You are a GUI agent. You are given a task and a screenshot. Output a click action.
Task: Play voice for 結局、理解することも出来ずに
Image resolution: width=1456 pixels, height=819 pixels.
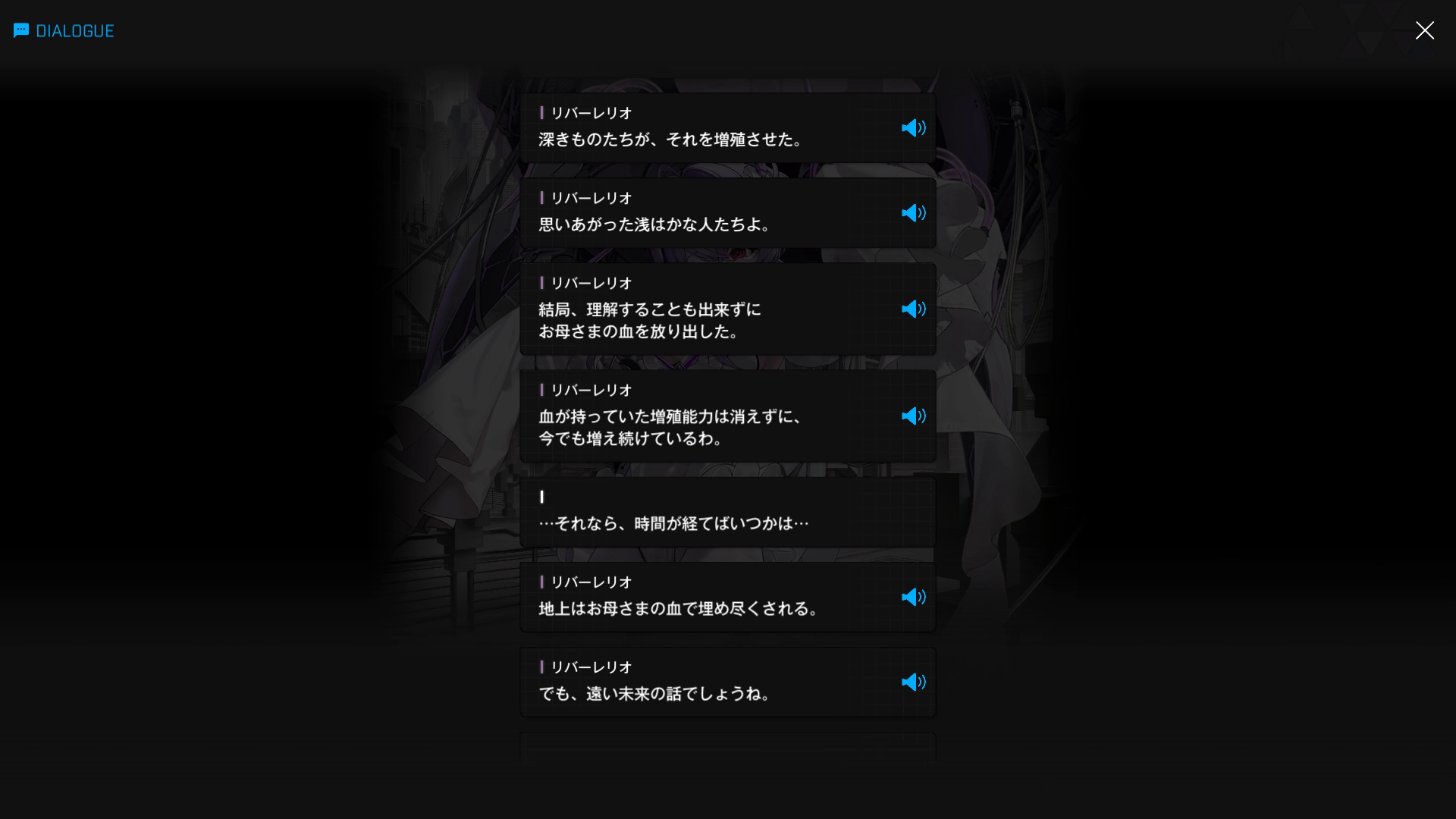tap(913, 309)
